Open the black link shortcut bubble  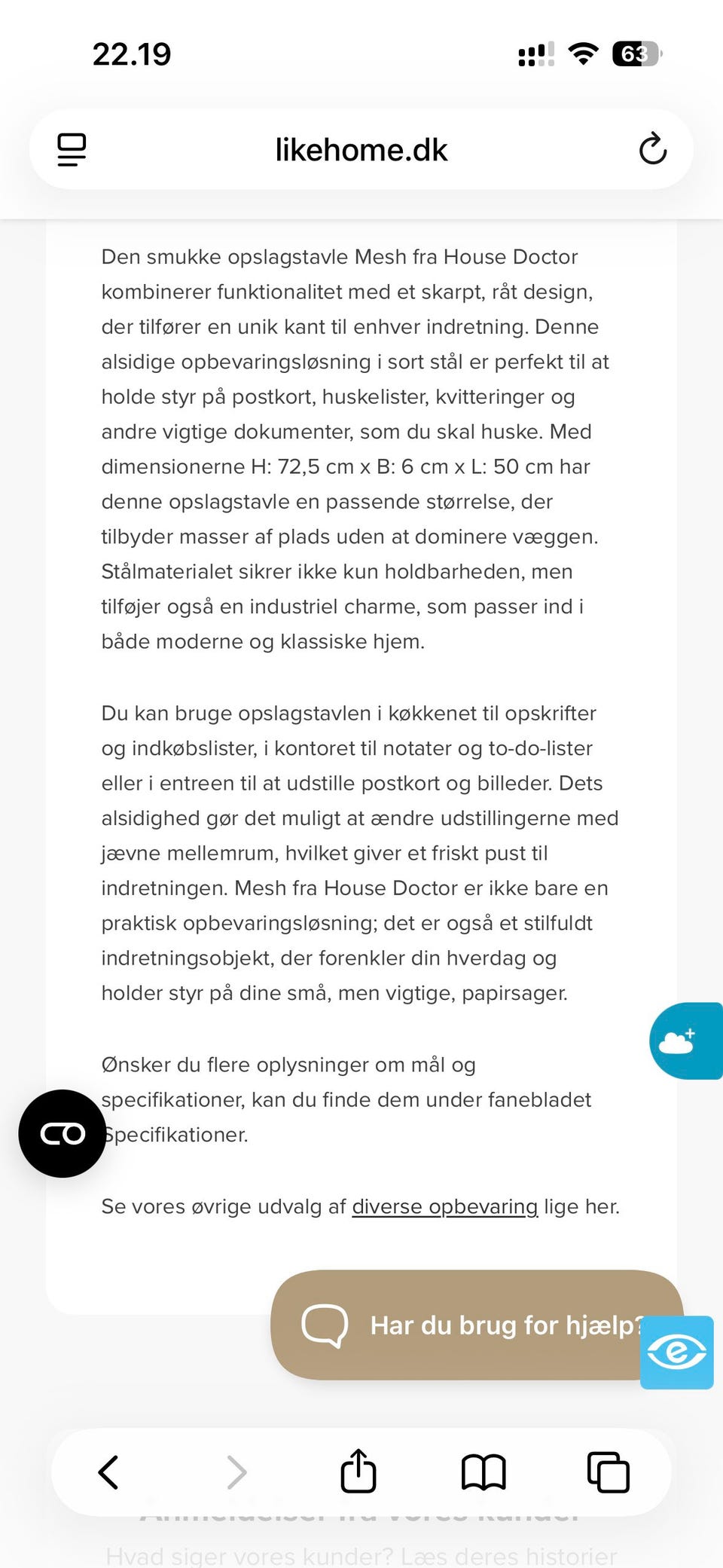pos(62,1133)
